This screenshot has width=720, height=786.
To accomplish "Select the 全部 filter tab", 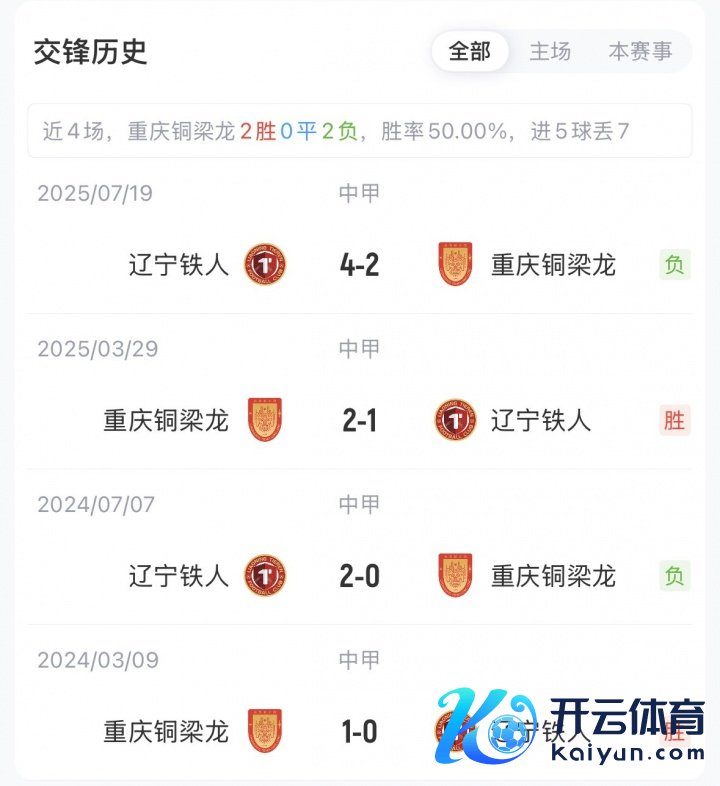I will pos(470,51).
